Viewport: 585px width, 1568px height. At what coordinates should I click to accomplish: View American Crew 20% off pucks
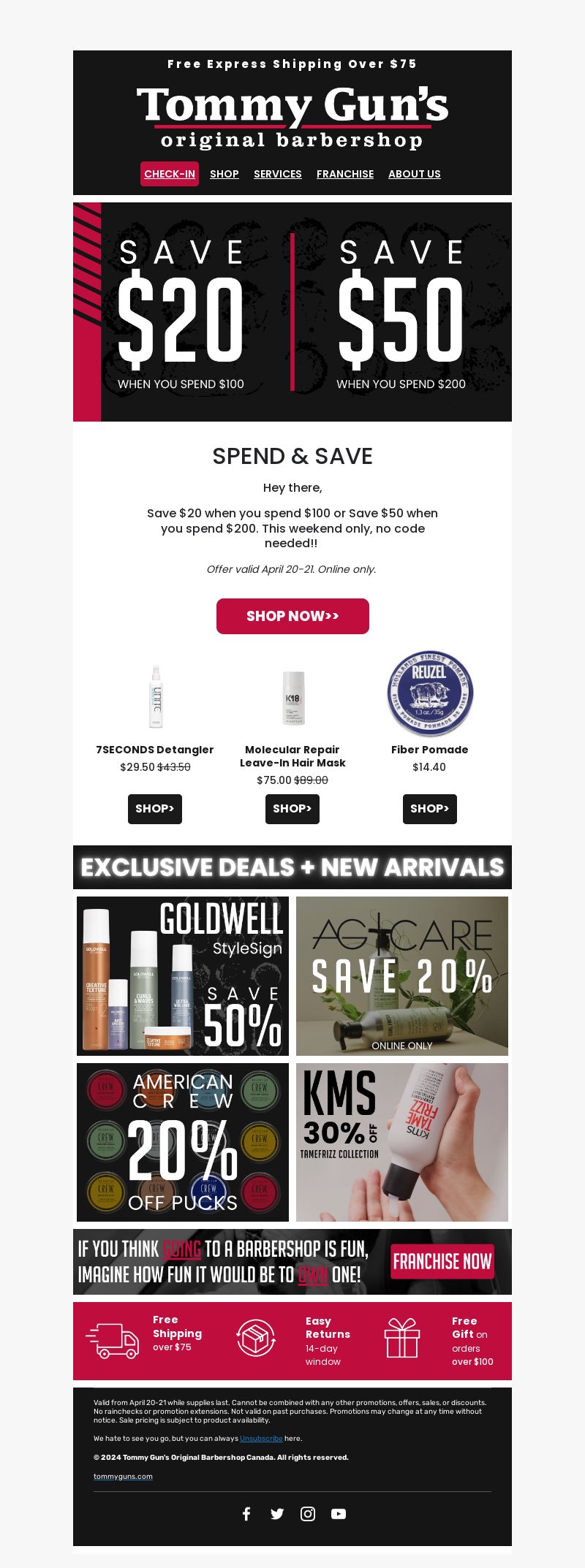183,1142
